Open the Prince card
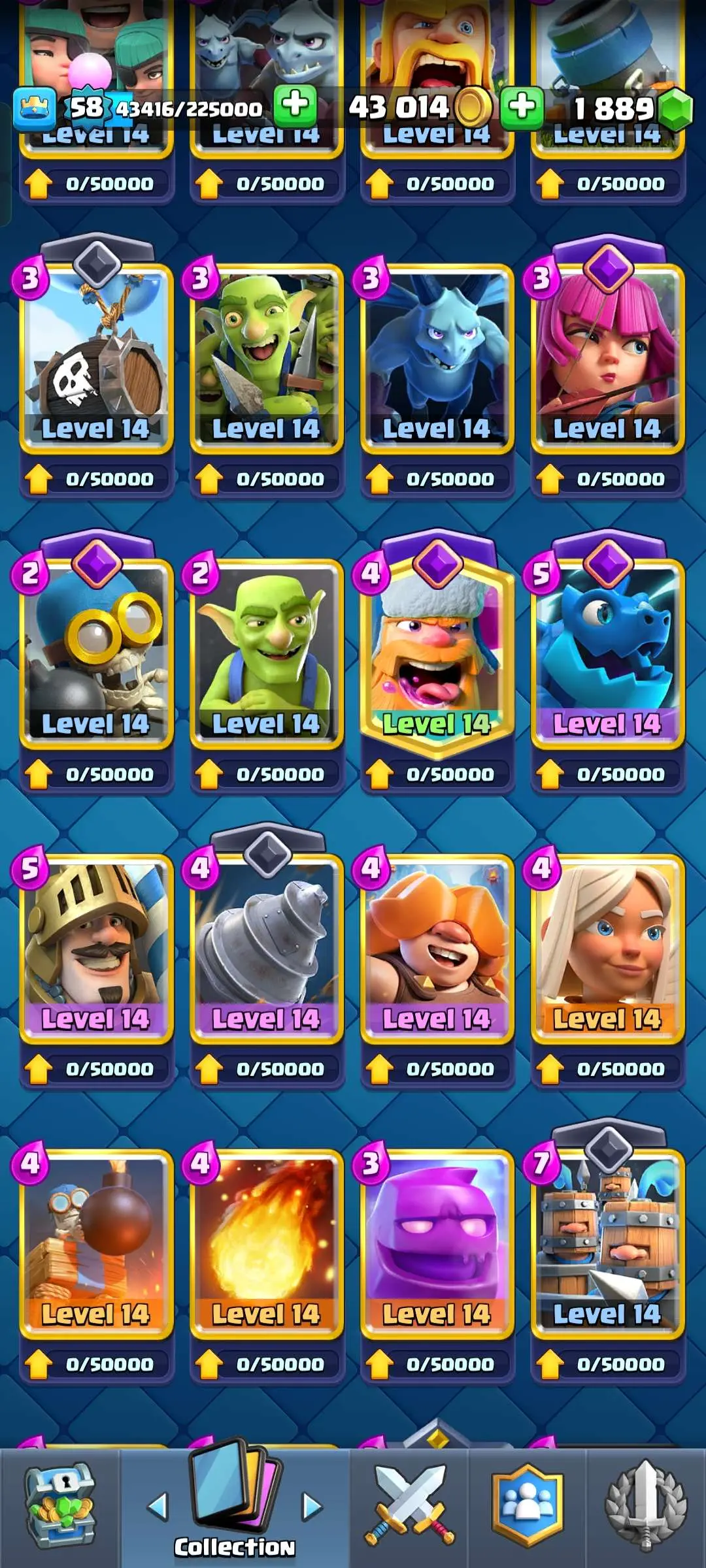706x1568 pixels. pos(97,946)
